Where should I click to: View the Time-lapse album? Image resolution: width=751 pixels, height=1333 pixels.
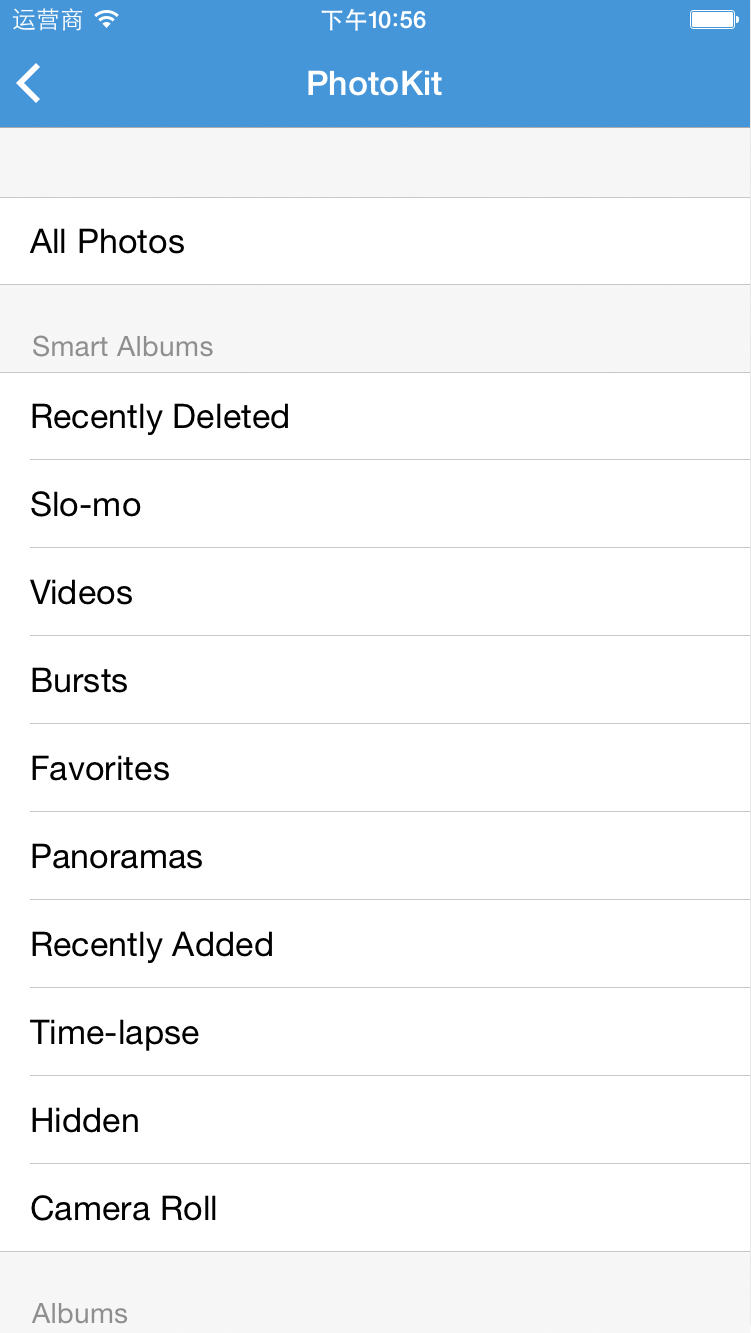pos(375,1032)
